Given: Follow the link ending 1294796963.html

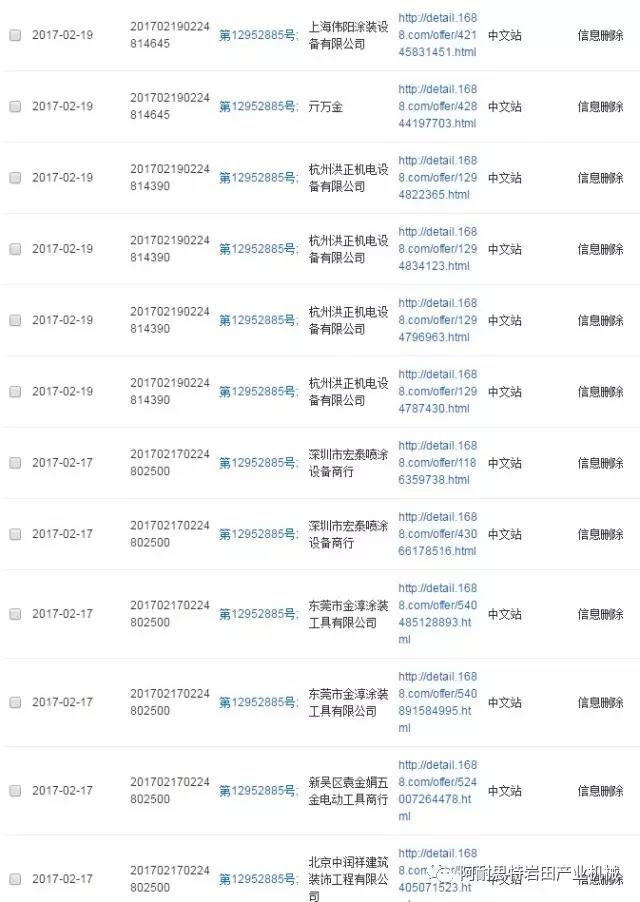Looking at the screenshot, I should pos(437,320).
